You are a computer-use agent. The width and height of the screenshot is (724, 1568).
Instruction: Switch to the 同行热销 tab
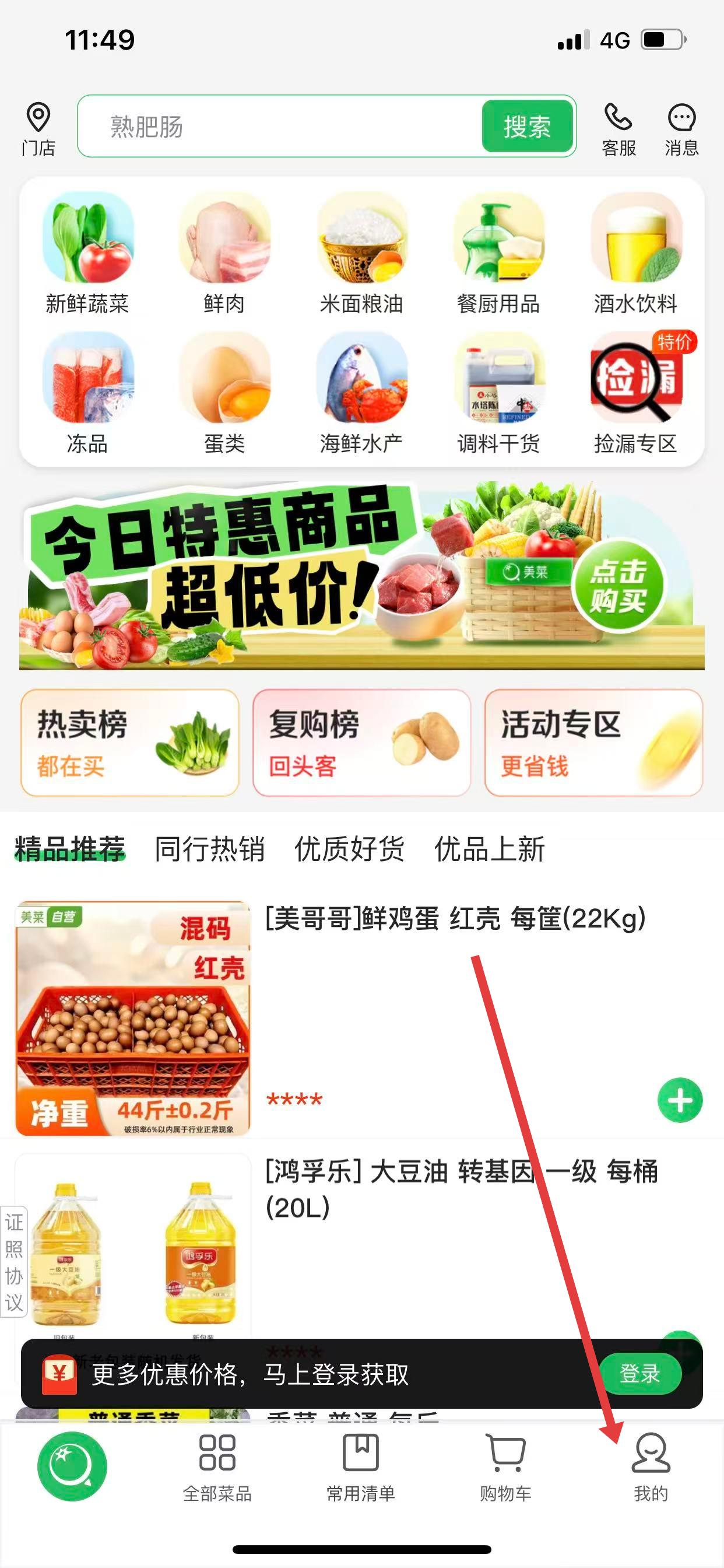(209, 849)
